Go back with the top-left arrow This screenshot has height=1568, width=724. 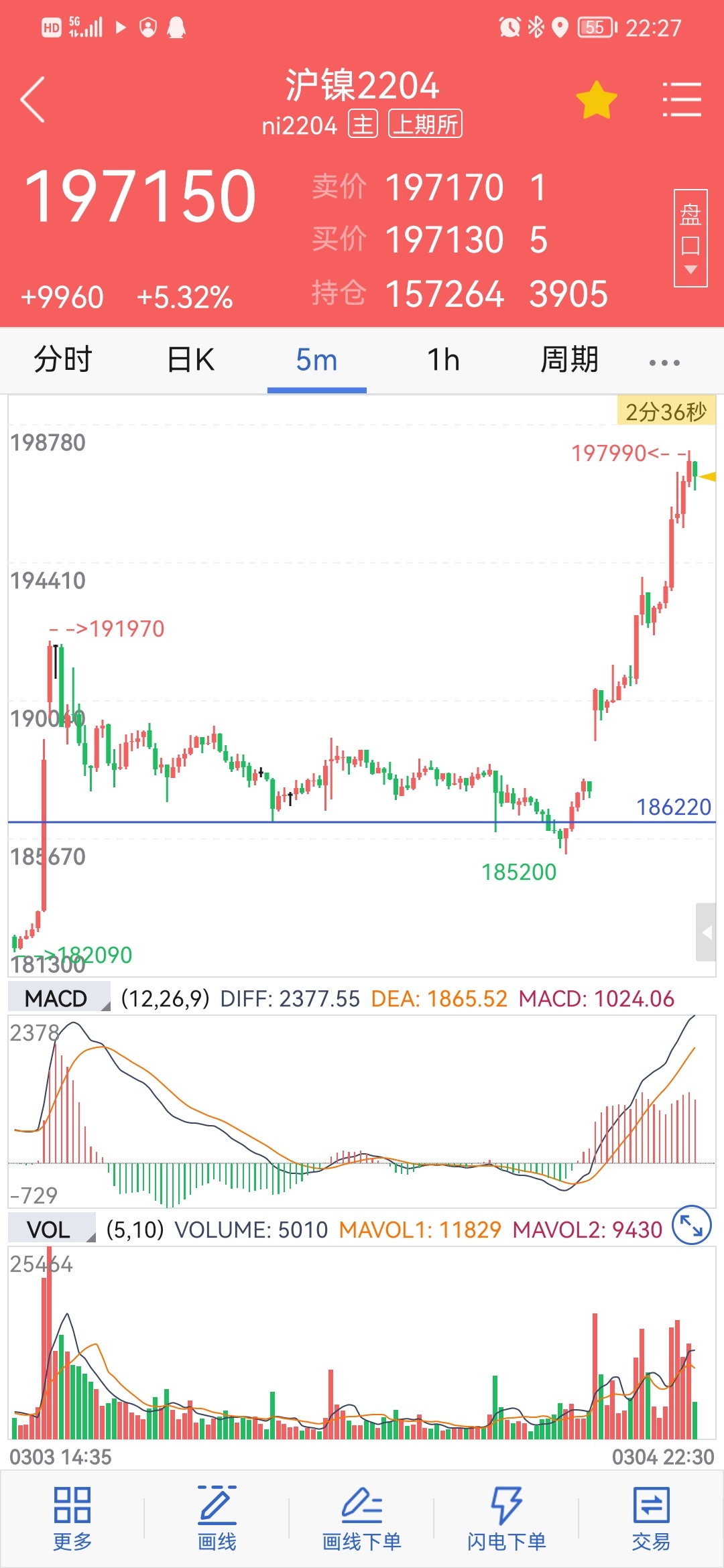pos(32,99)
